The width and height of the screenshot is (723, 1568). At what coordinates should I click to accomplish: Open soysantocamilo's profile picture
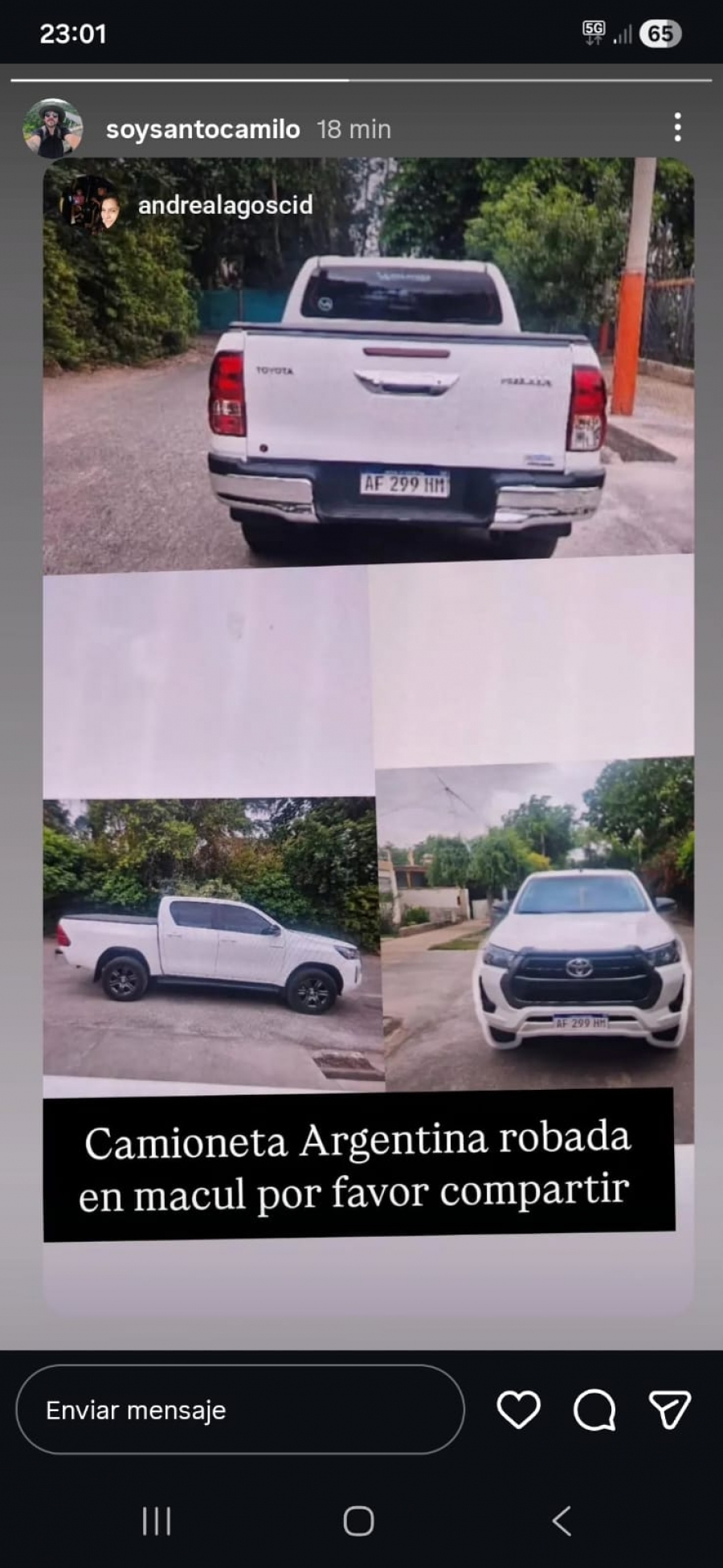pyautogui.click(x=52, y=129)
